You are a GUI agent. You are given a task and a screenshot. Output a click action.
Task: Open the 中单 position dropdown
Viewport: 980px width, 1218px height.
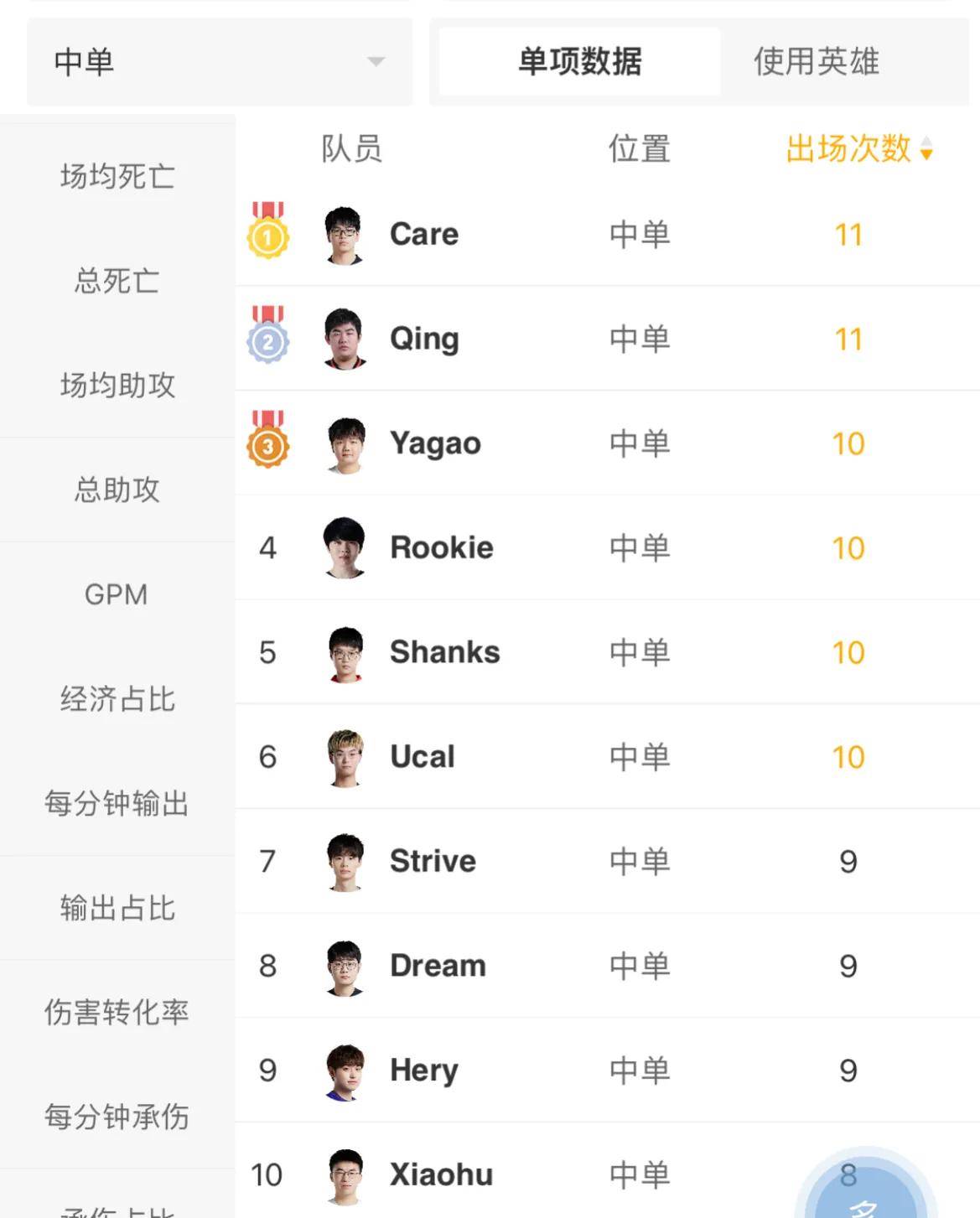[x=220, y=62]
